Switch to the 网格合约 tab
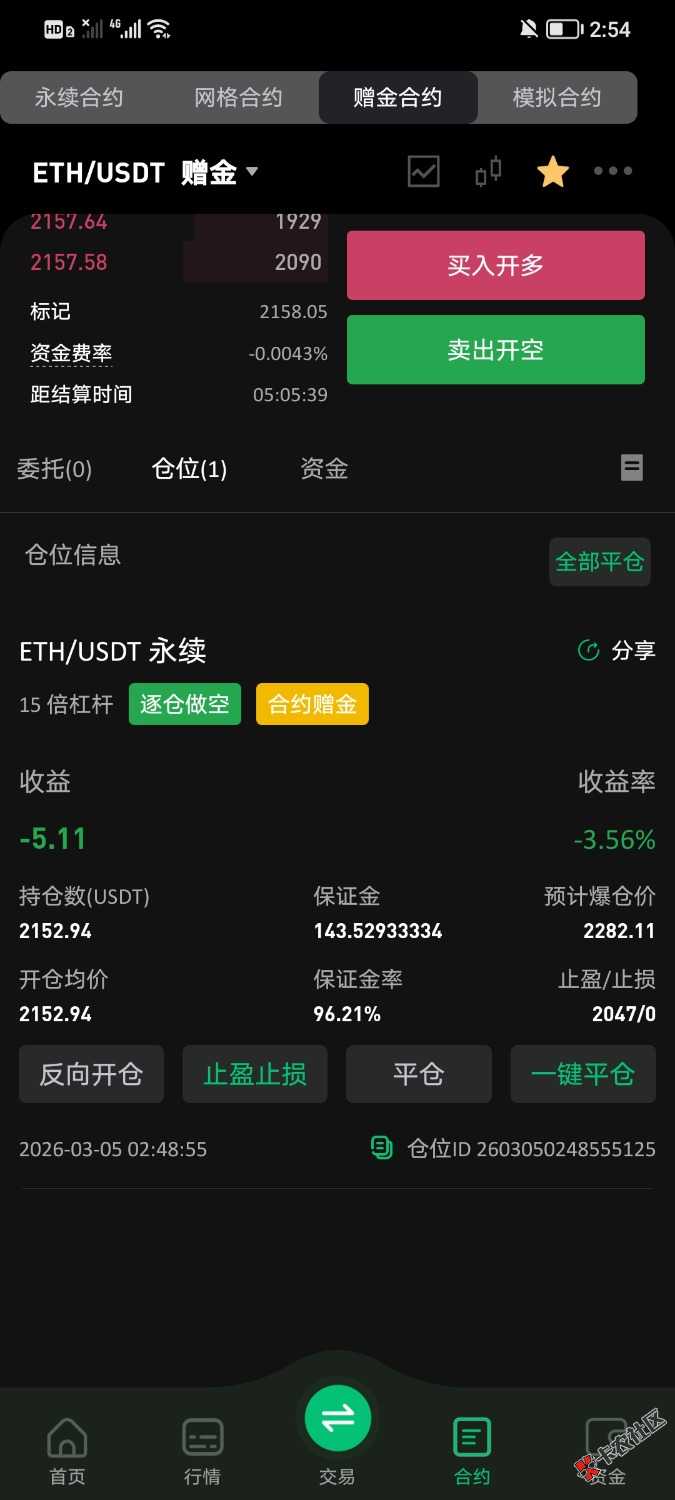 point(238,98)
